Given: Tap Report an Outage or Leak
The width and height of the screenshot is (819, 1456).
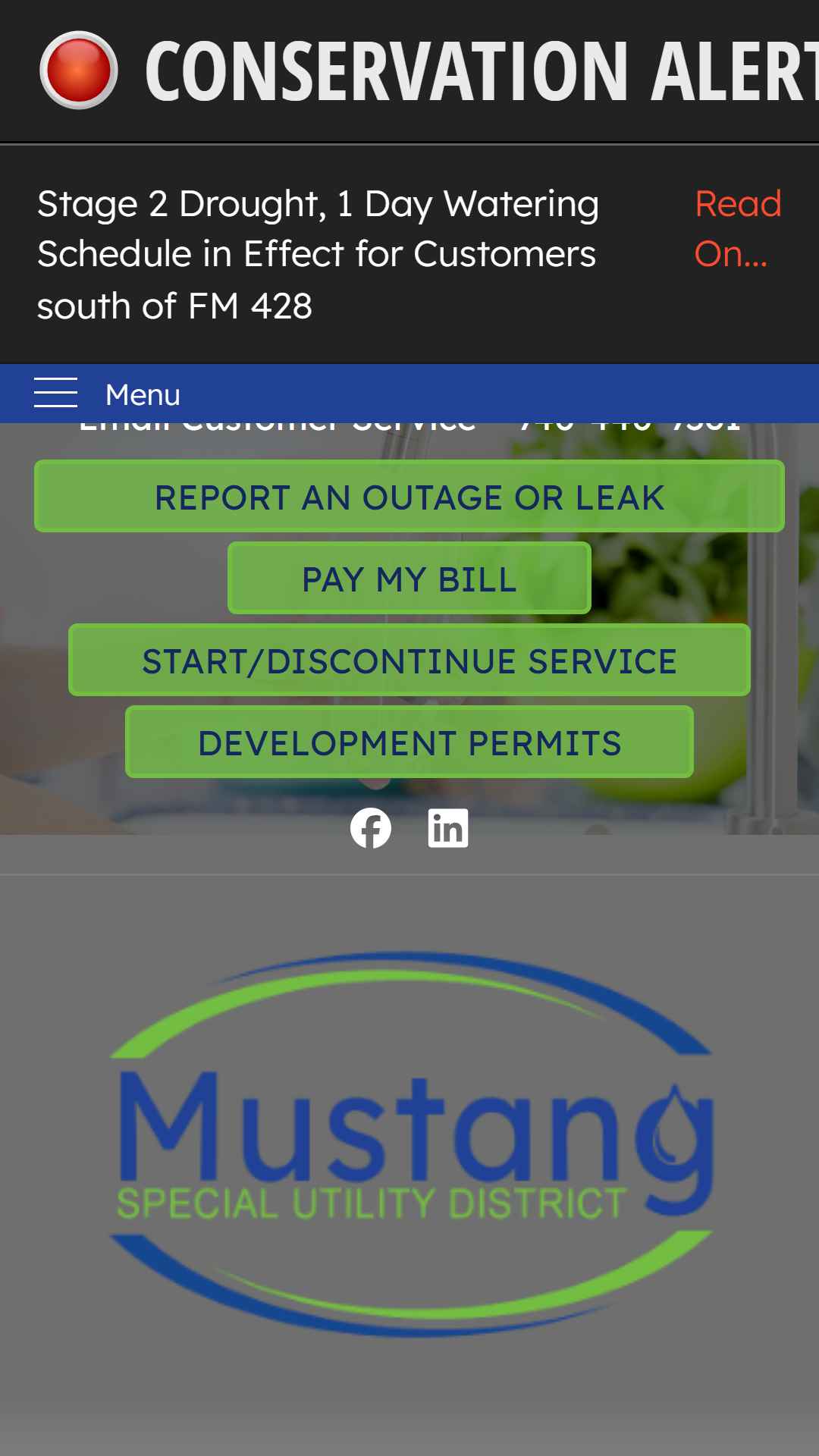Looking at the screenshot, I should click(409, 497).
